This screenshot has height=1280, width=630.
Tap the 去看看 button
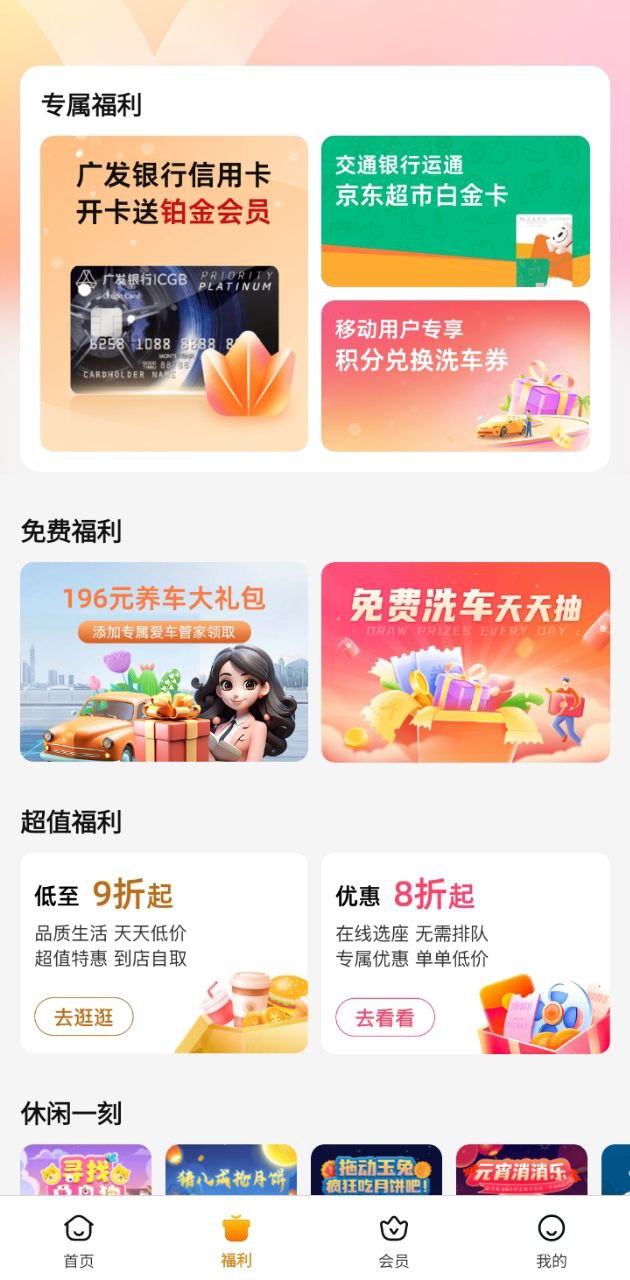tap(385, 1017)
